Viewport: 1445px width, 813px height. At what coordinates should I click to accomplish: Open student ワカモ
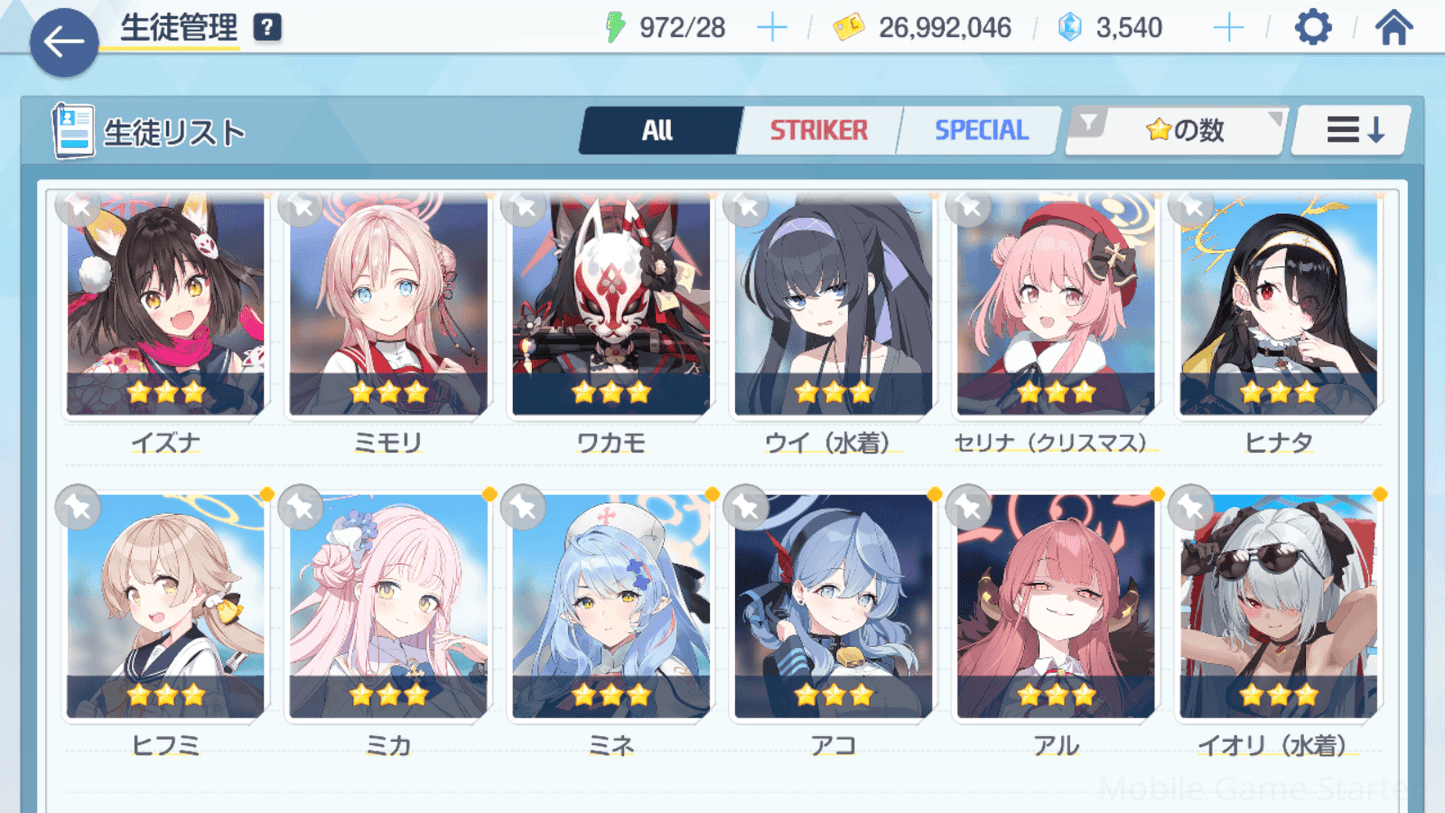click(x=611, y=305)
